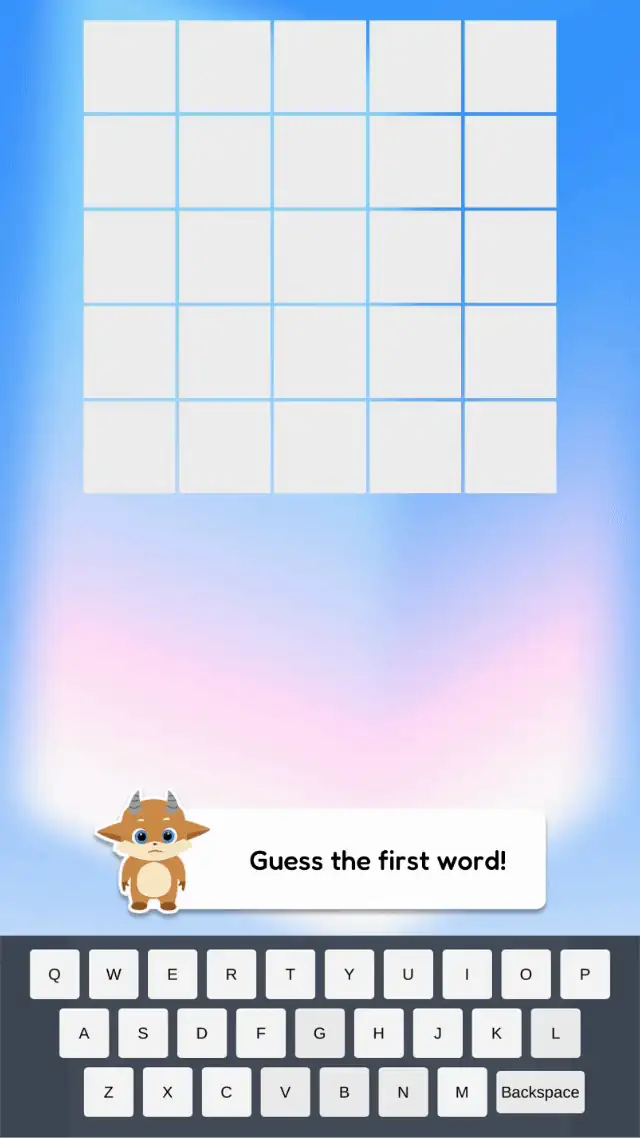Tap the P key
This screenshot has height=1138, width=640.
pyautogui.click(x=585, y=974)
